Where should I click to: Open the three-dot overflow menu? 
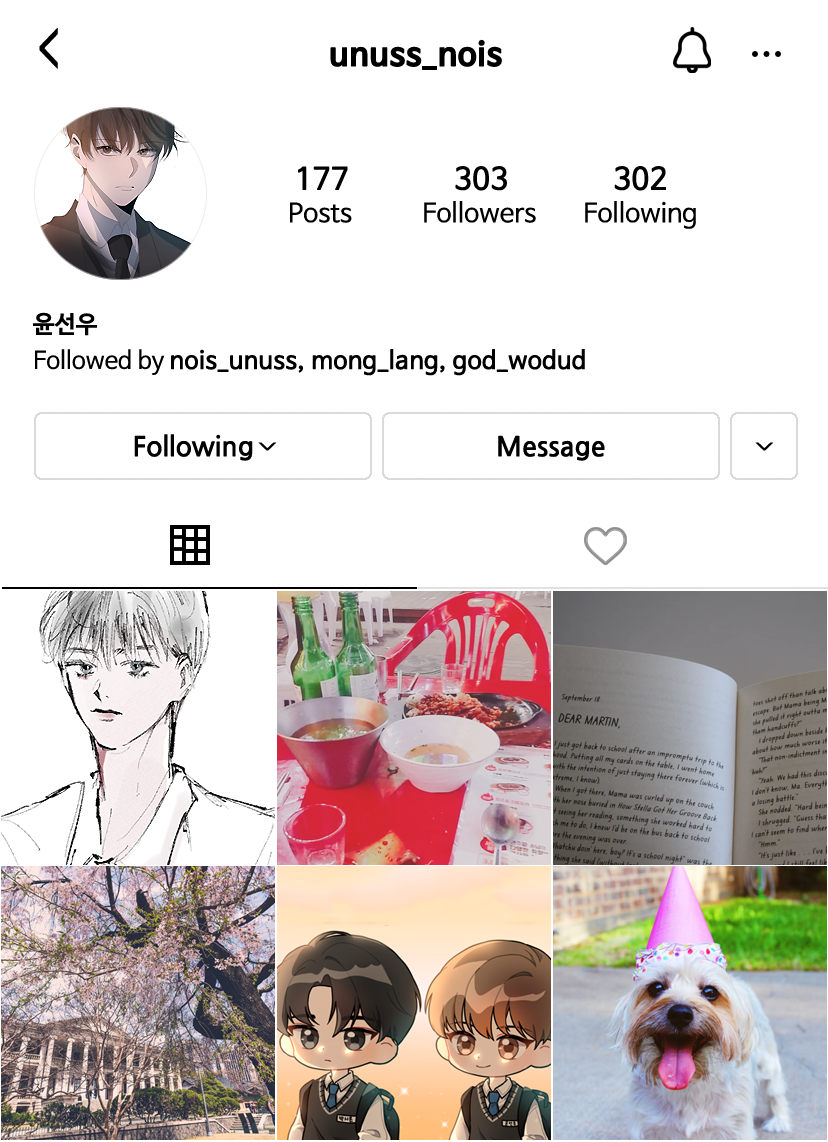click(766, 54)
